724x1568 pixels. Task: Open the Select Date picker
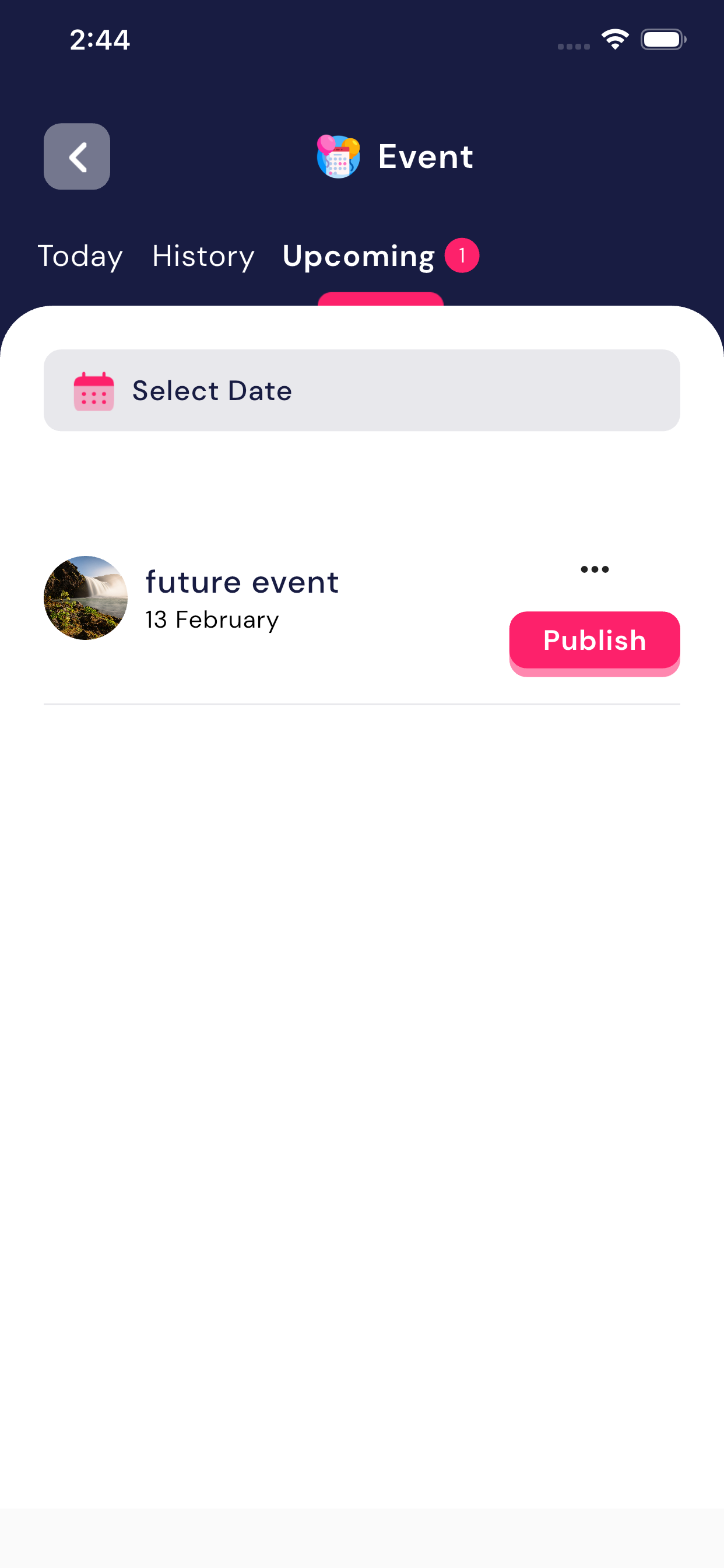(361, 390)
